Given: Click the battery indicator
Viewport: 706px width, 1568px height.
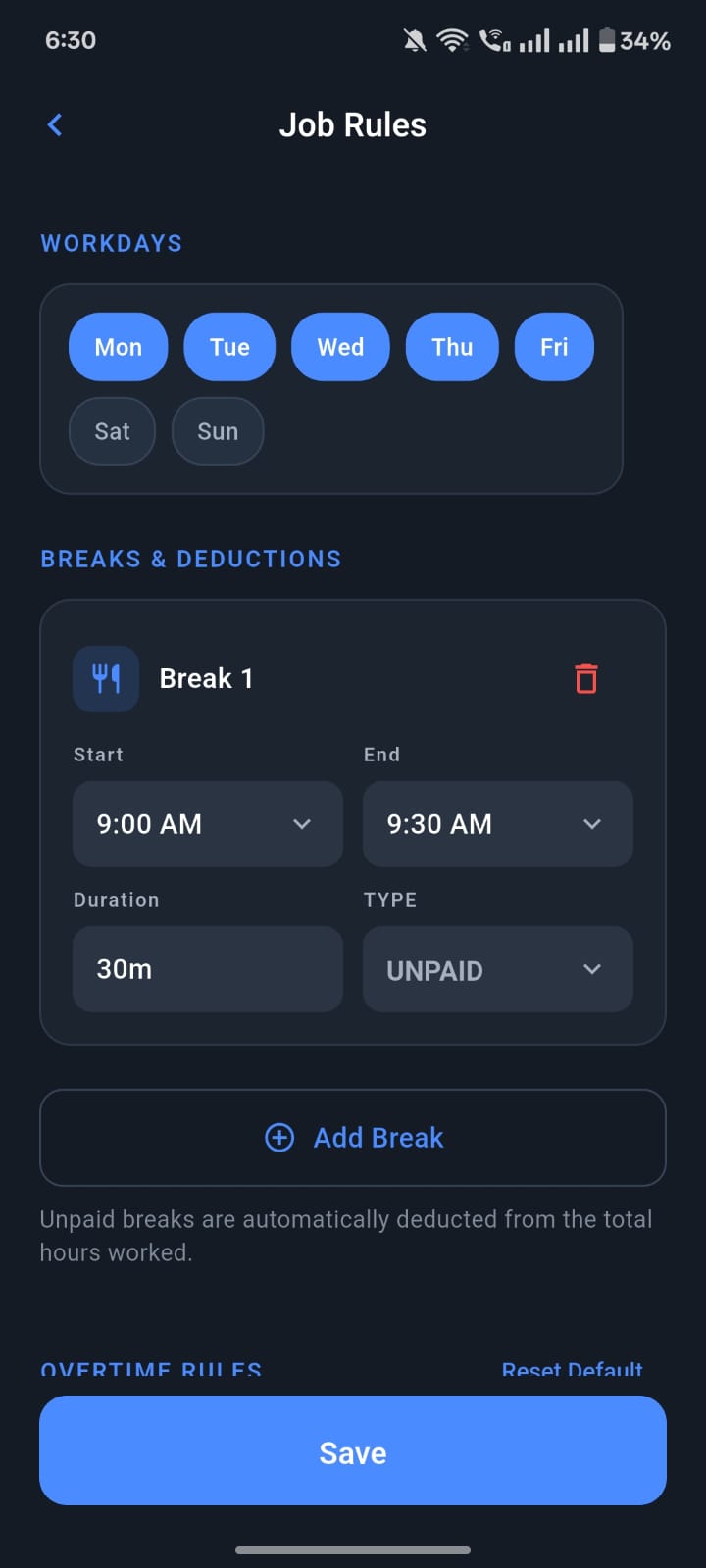Looking at the screenshot, I should pyautogui.click(x=605, y=40).
